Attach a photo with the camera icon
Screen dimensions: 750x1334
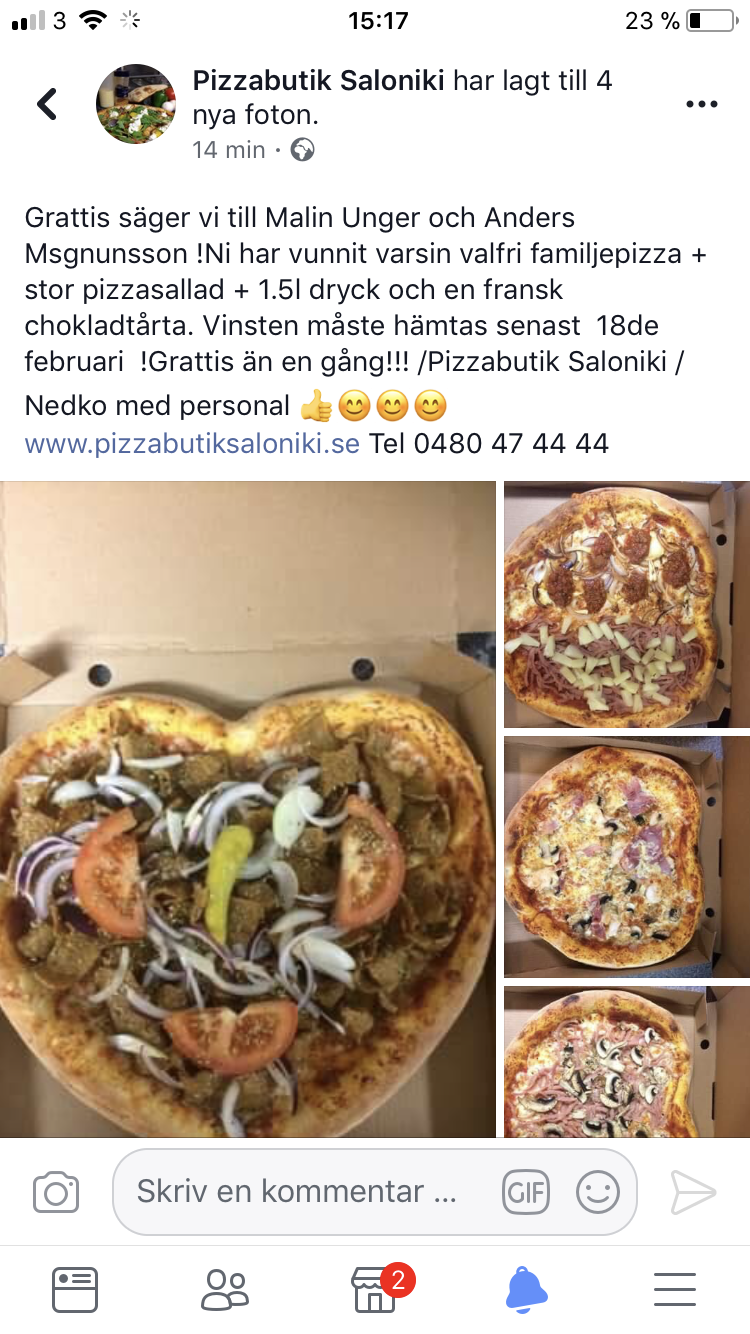[x=56, y=1192]
